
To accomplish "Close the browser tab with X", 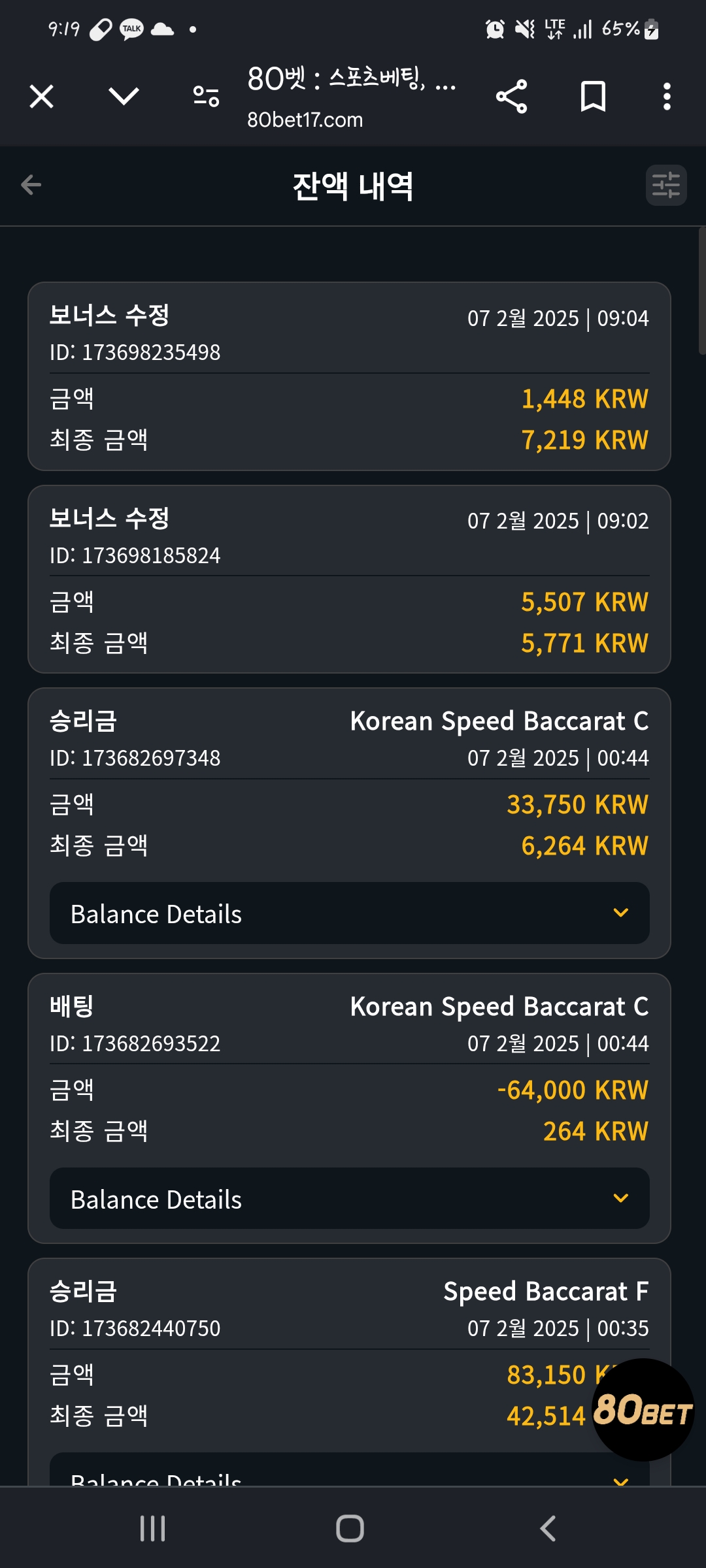I will pos(41,97).
